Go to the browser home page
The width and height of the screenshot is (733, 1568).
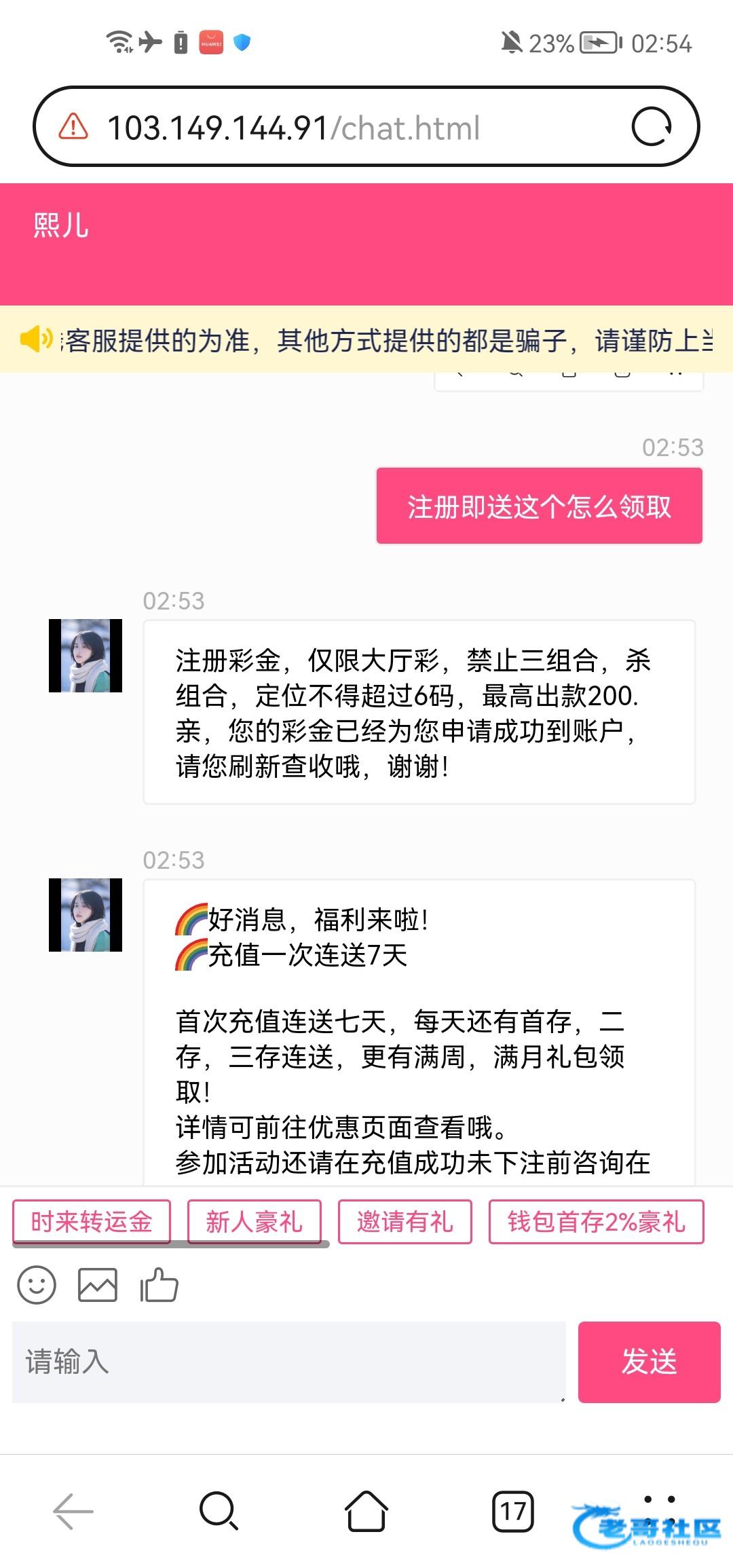coord(366,1512)
